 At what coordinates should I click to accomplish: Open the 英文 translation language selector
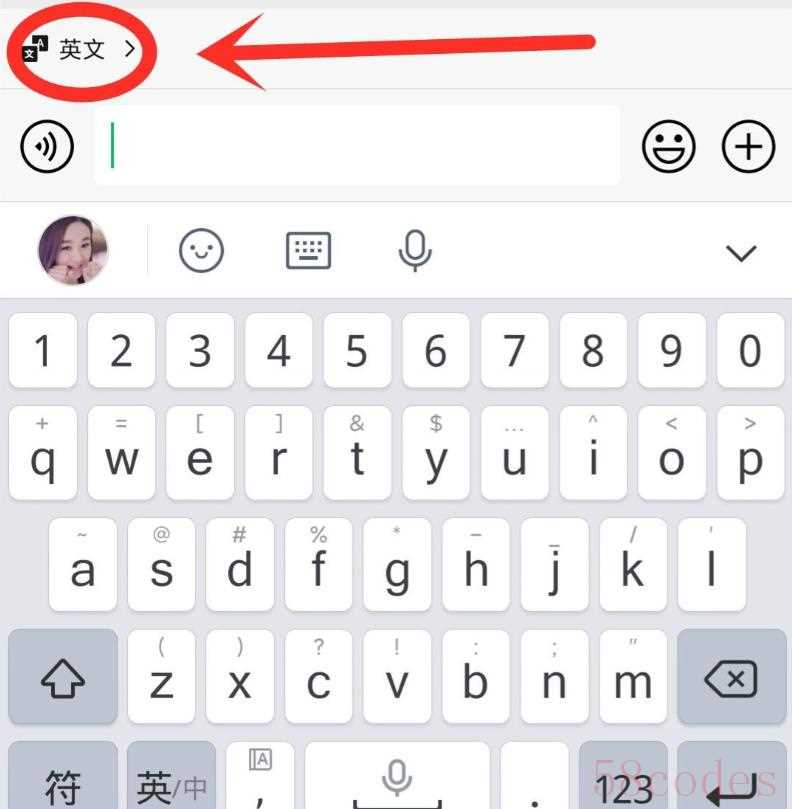click(x=80, y=49)
